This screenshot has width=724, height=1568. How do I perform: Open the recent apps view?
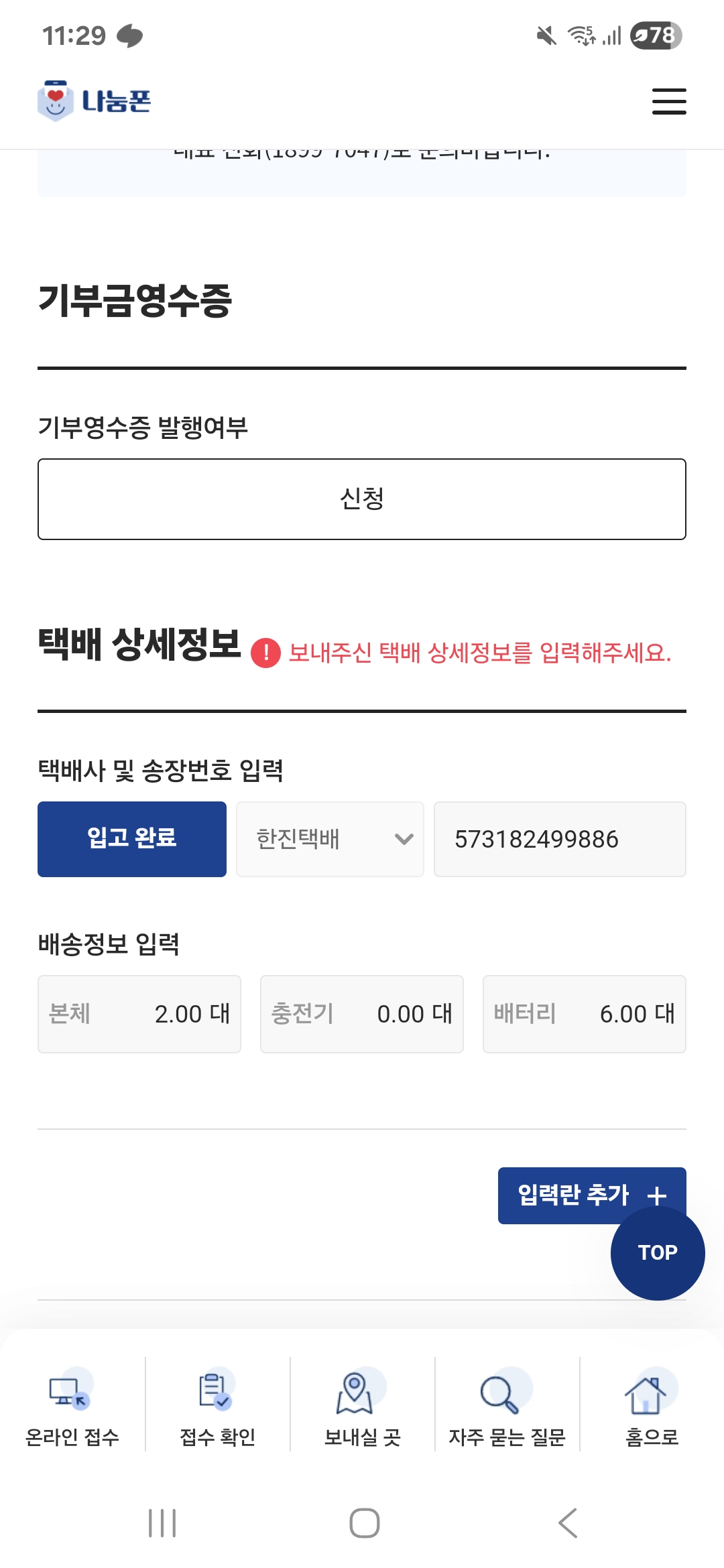pos(162,1522)
